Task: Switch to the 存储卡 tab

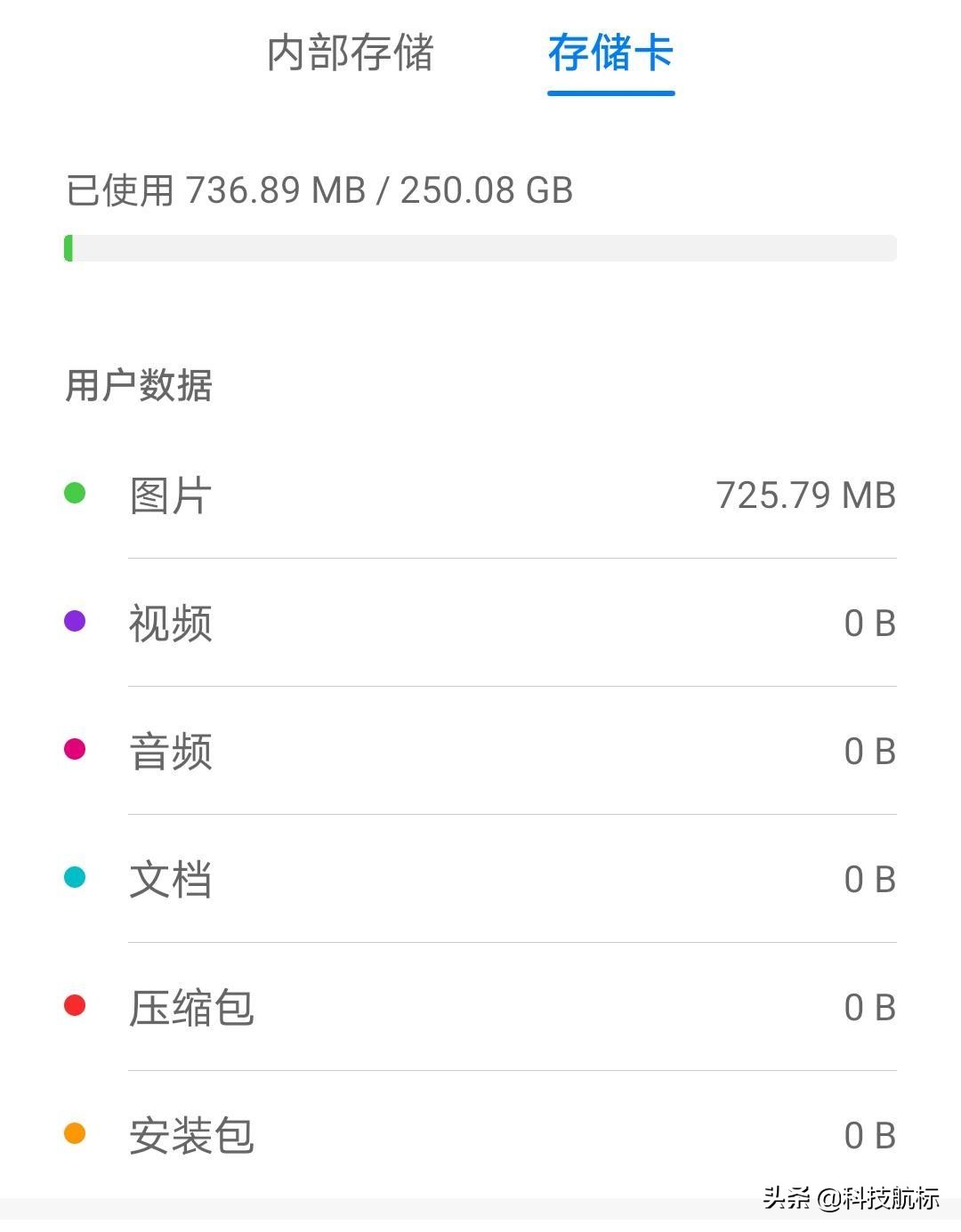Action: point(610,55)
